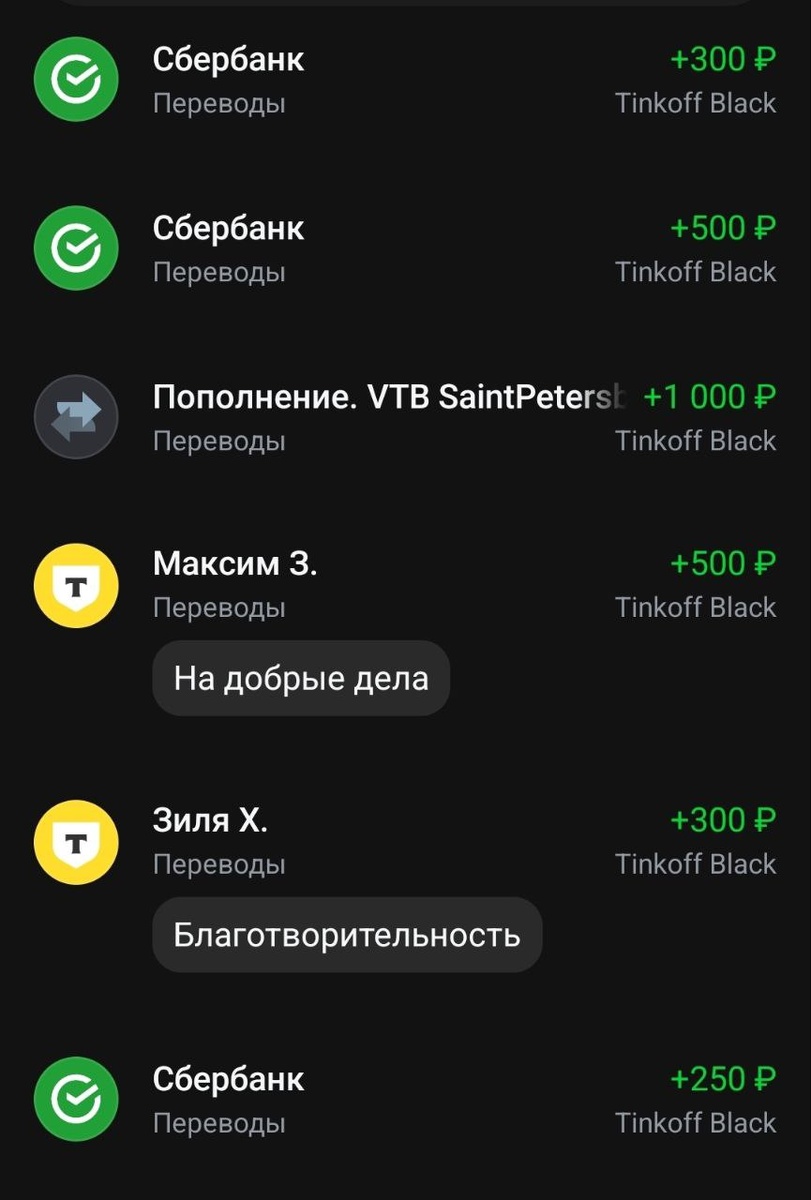This screenshot has width=811, height=1200.
Task: Click Tinkoff Black under the first transaction
Action: point(696,102)
